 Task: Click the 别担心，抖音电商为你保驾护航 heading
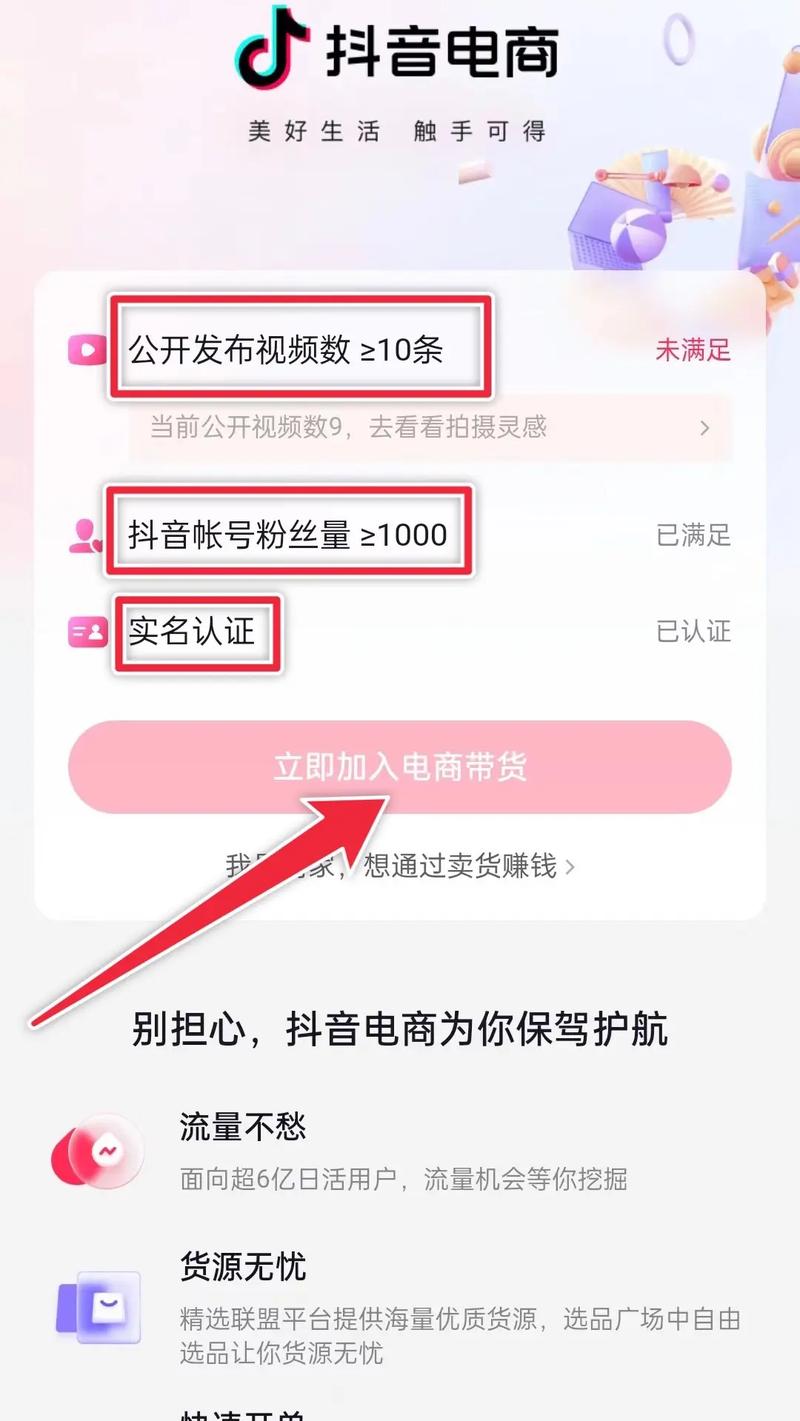coord(400,1027)
